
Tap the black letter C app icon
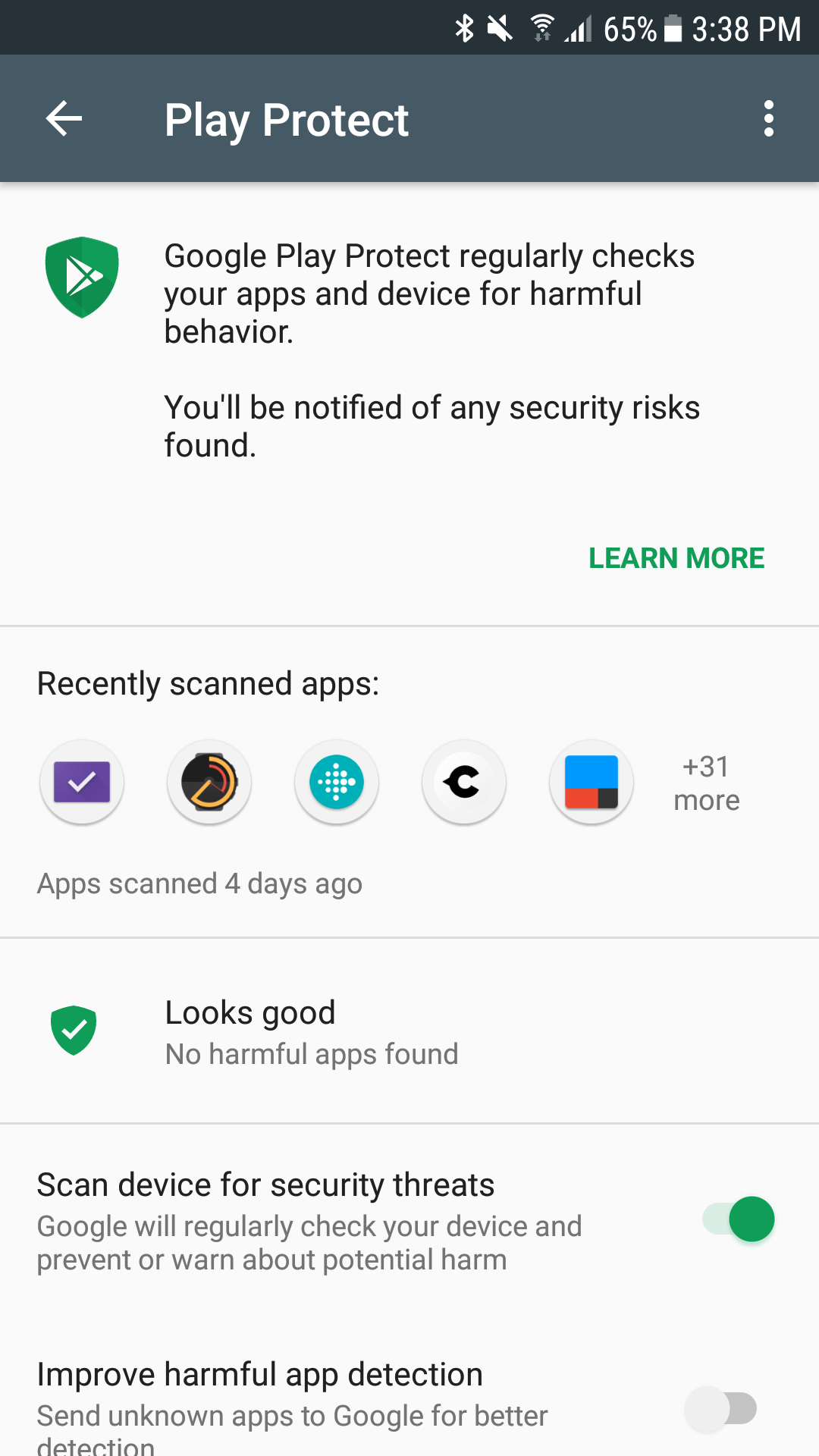point(463,782)
